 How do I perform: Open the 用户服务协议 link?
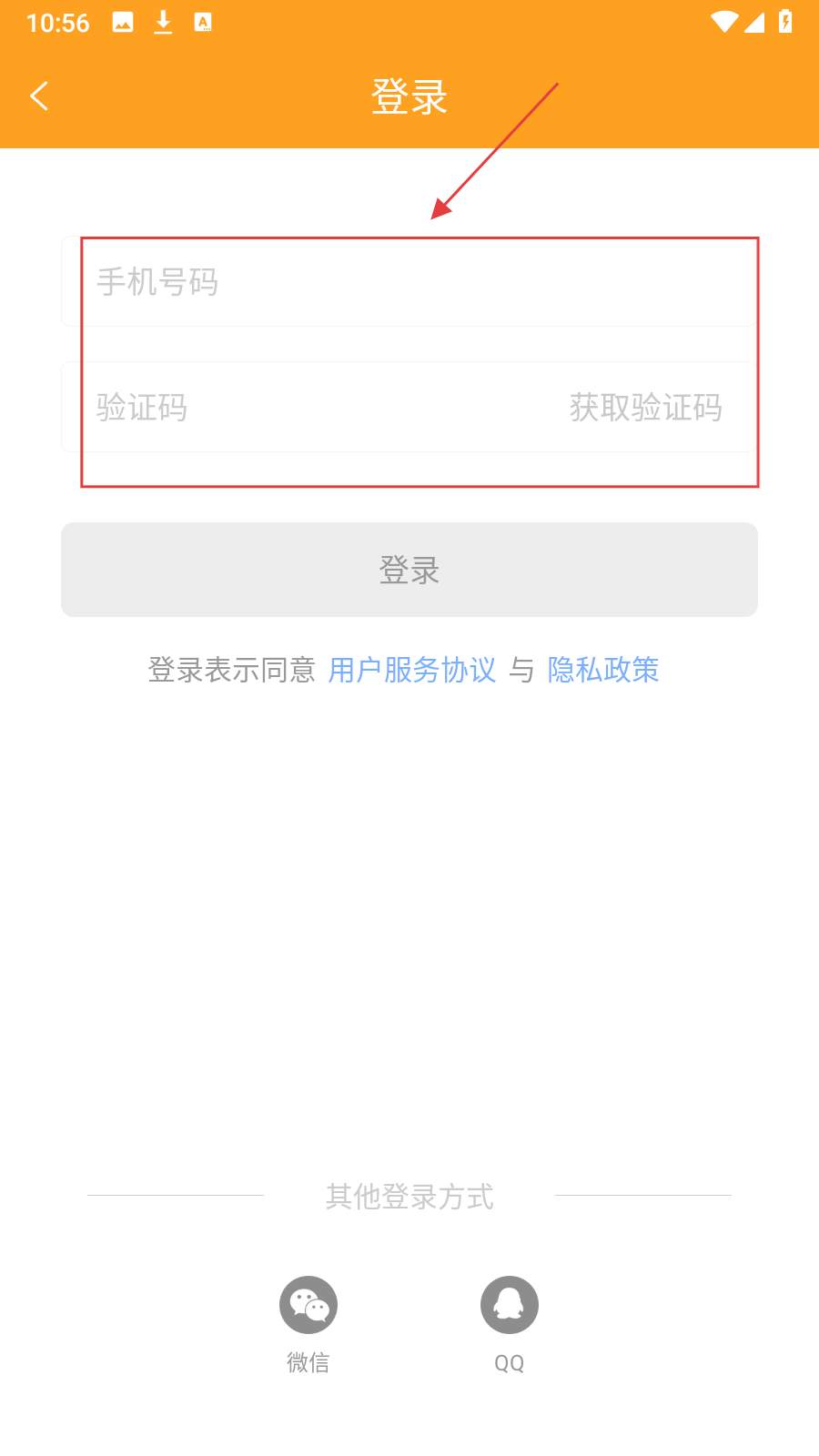click(x=412, y=670)
